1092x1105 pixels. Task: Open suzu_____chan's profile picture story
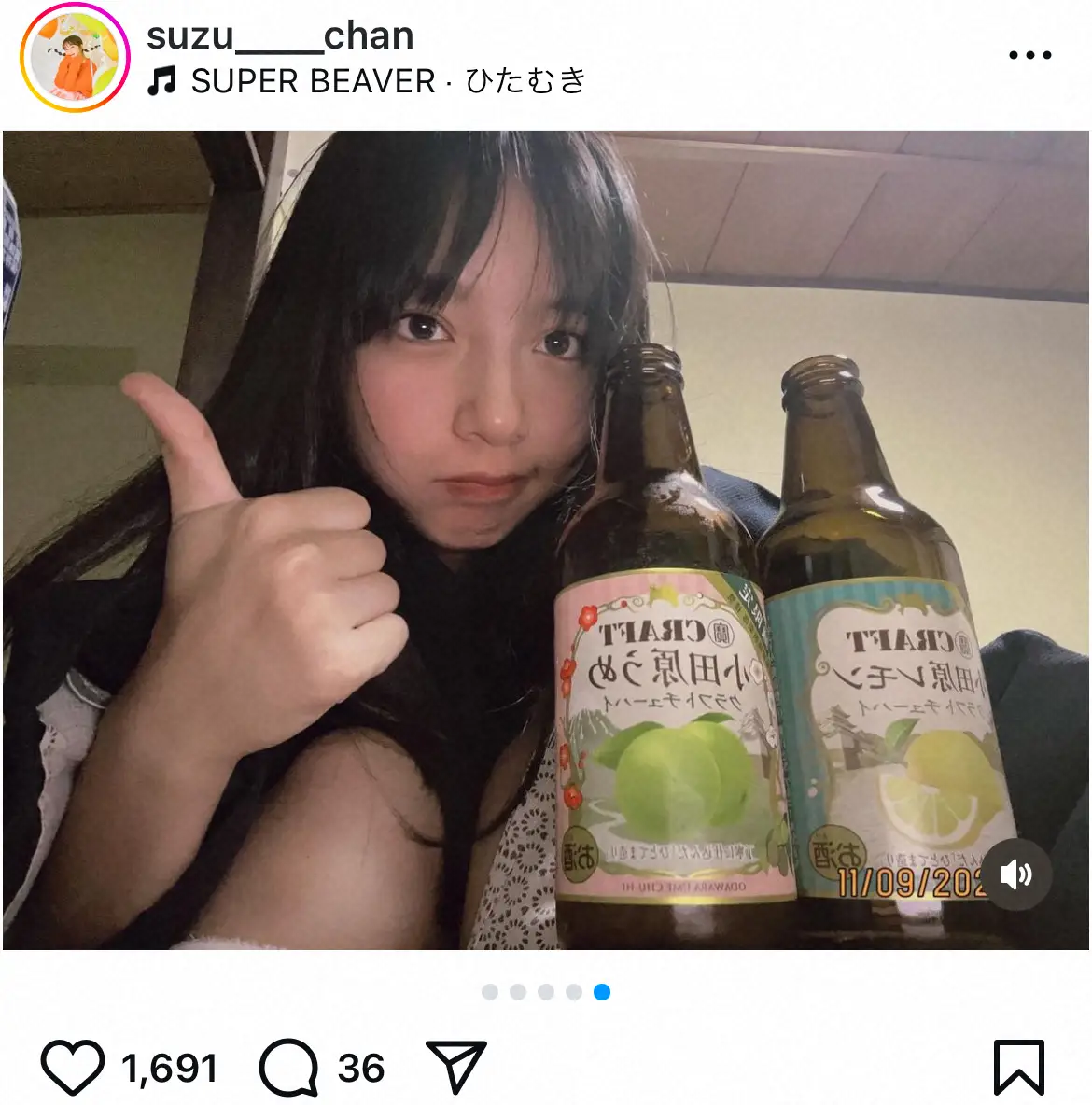click(x=75, y=57)
